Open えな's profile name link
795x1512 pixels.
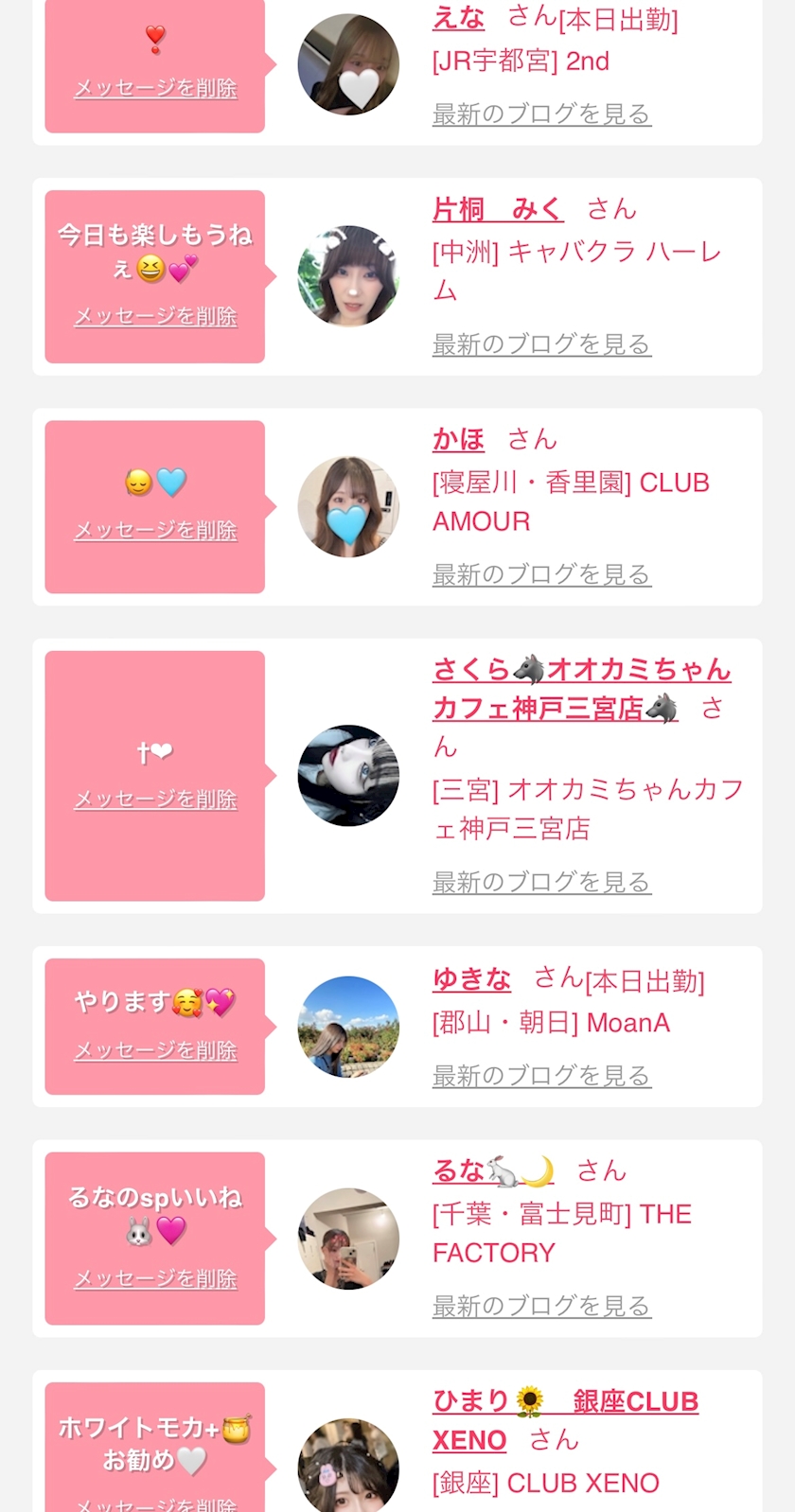click(x=458, y=18)
